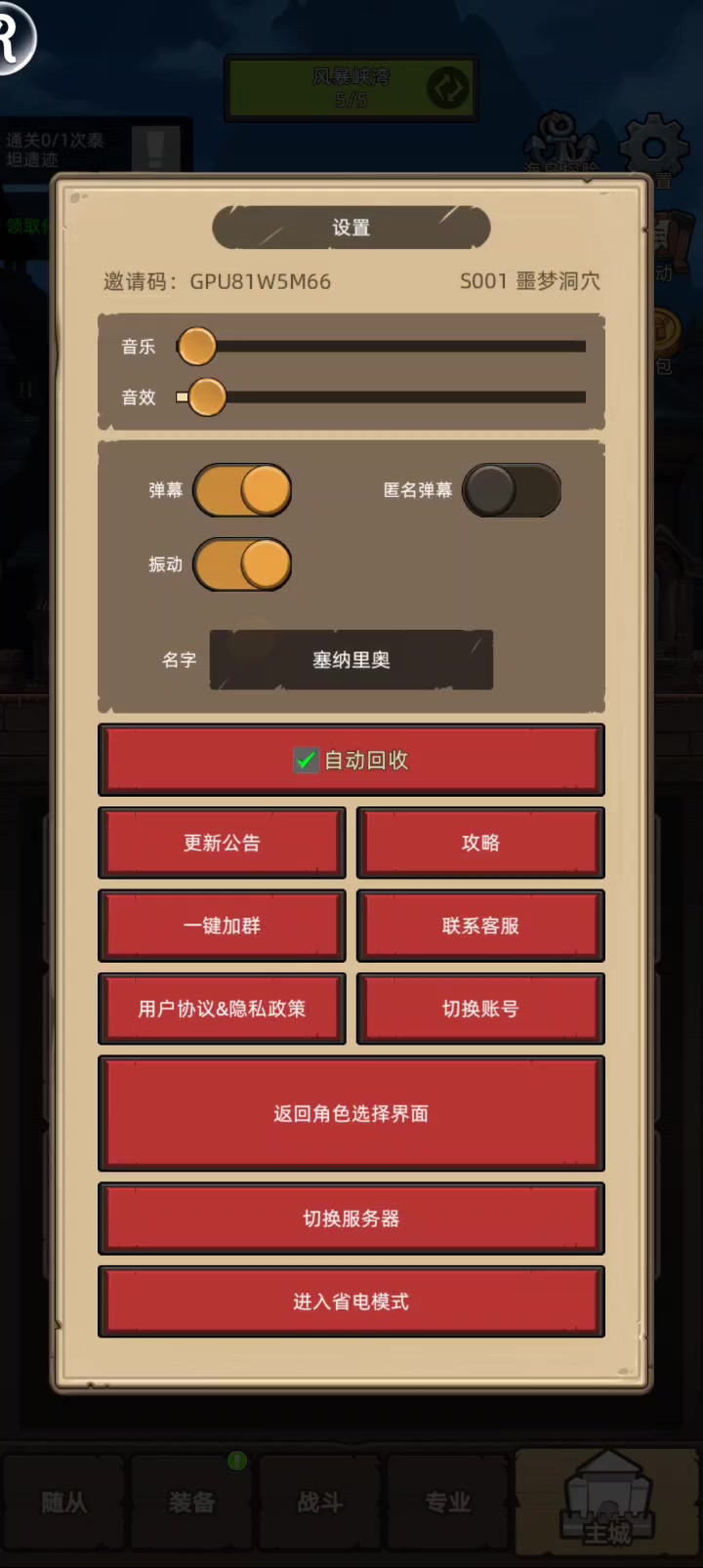Enter power saving via 进入省电模式
Viewport: 703px width, 1568px height.
tap(351, 1301)
